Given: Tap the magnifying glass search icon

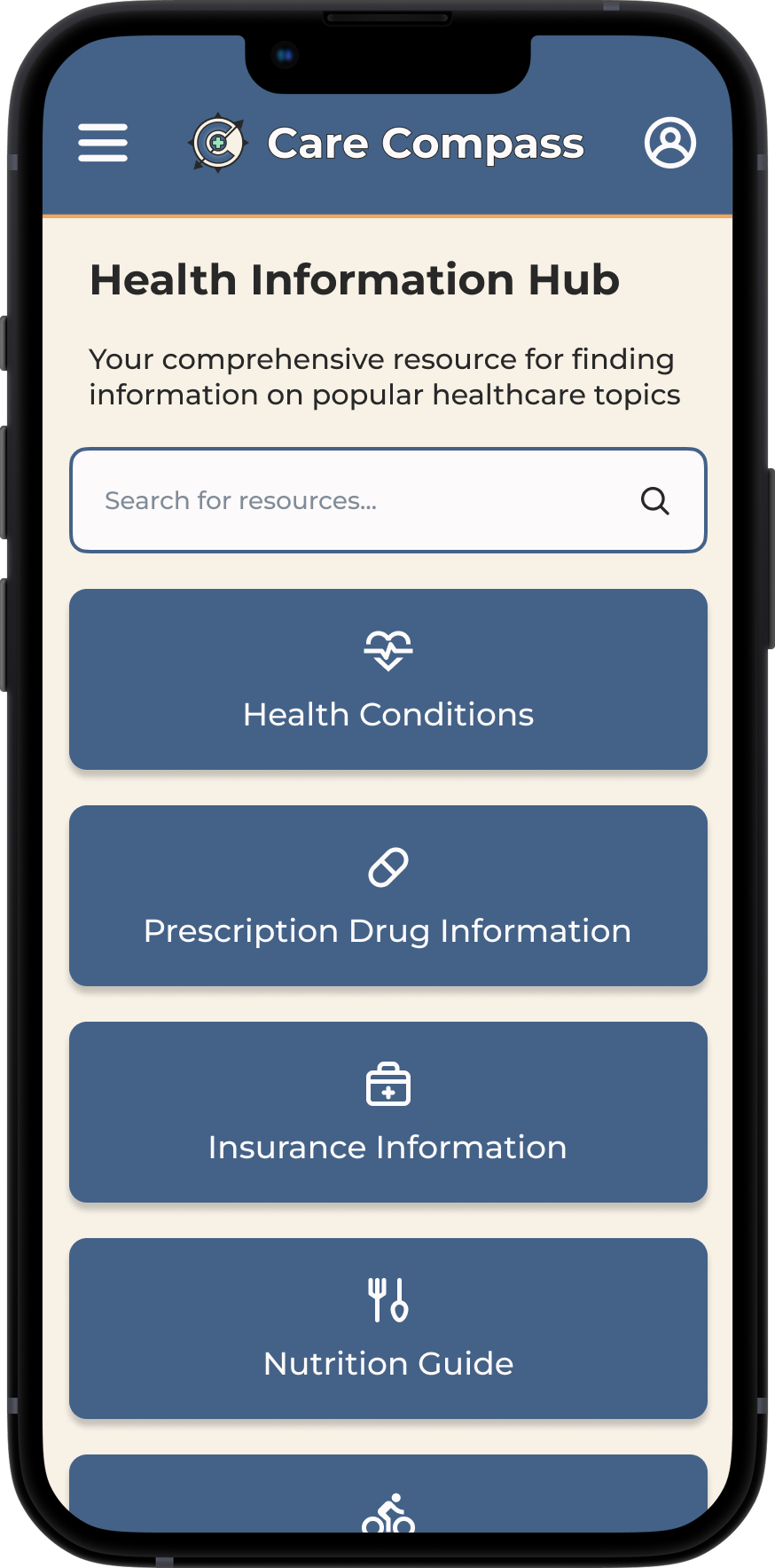Looking at the screenshot, I should 654,501.
